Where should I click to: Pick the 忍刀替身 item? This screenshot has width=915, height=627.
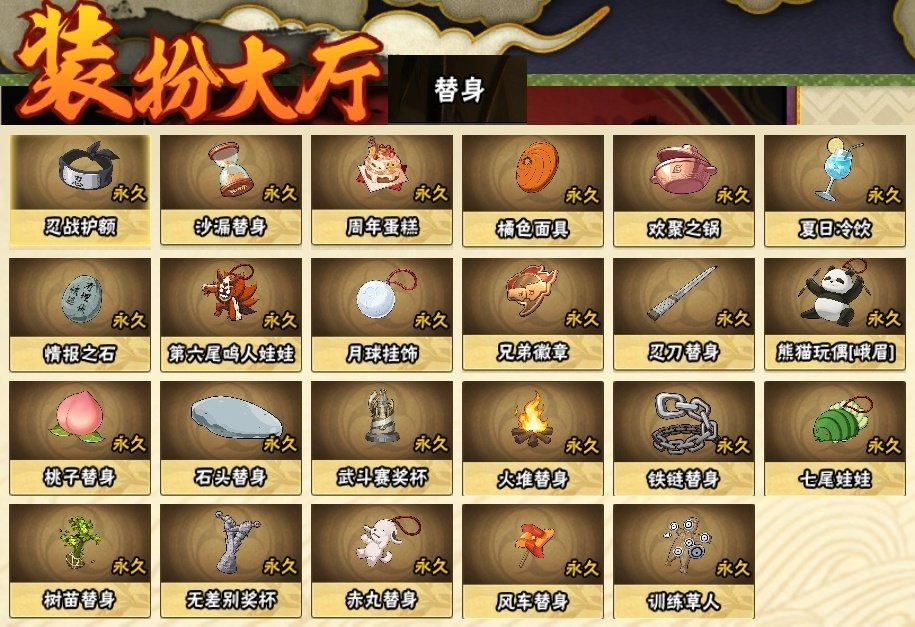coord(683,313)
